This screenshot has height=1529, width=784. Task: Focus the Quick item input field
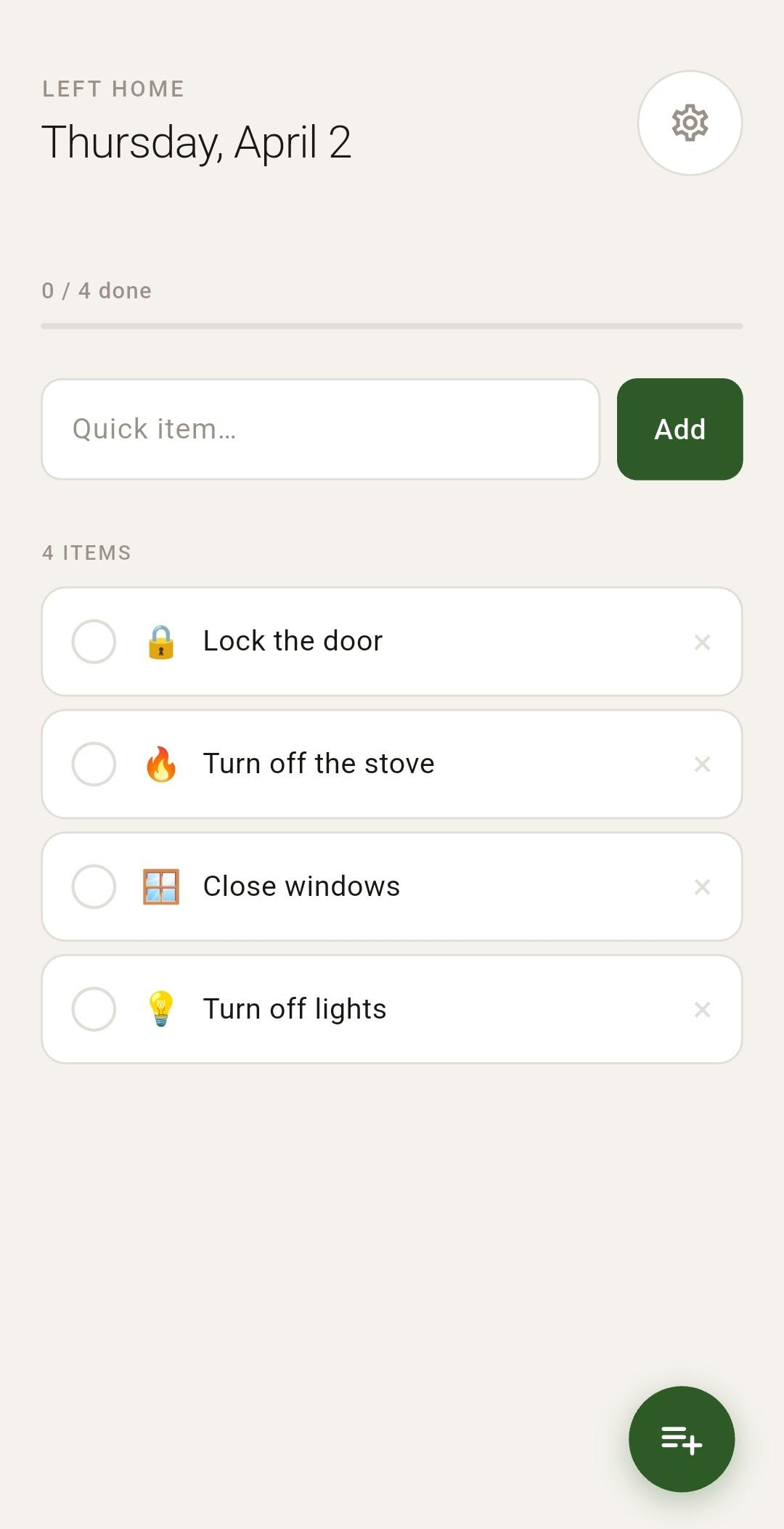tap(320, 428)
